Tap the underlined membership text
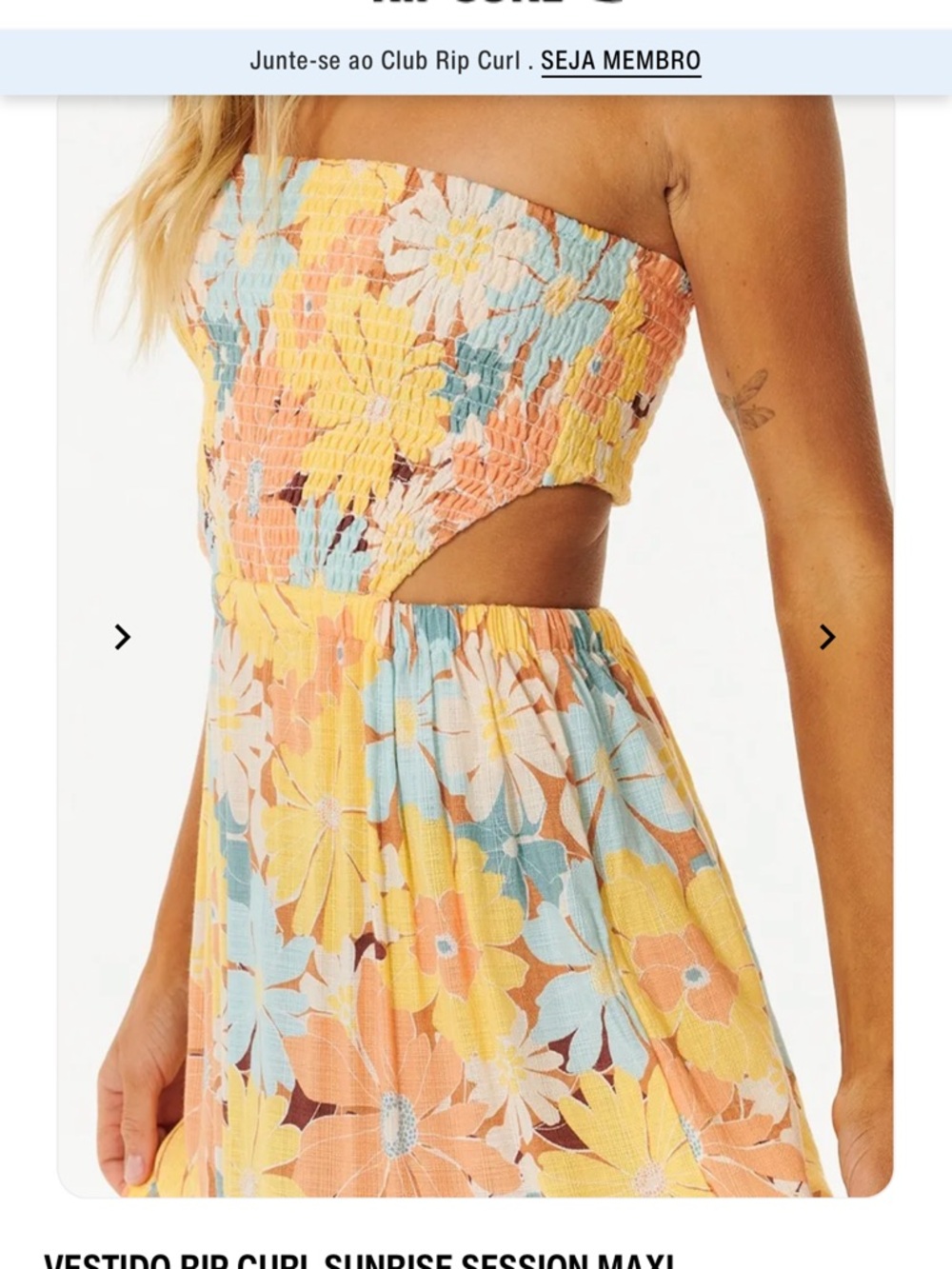The width and height of the screenshot is (952, 1269). (x=621, y=62)
